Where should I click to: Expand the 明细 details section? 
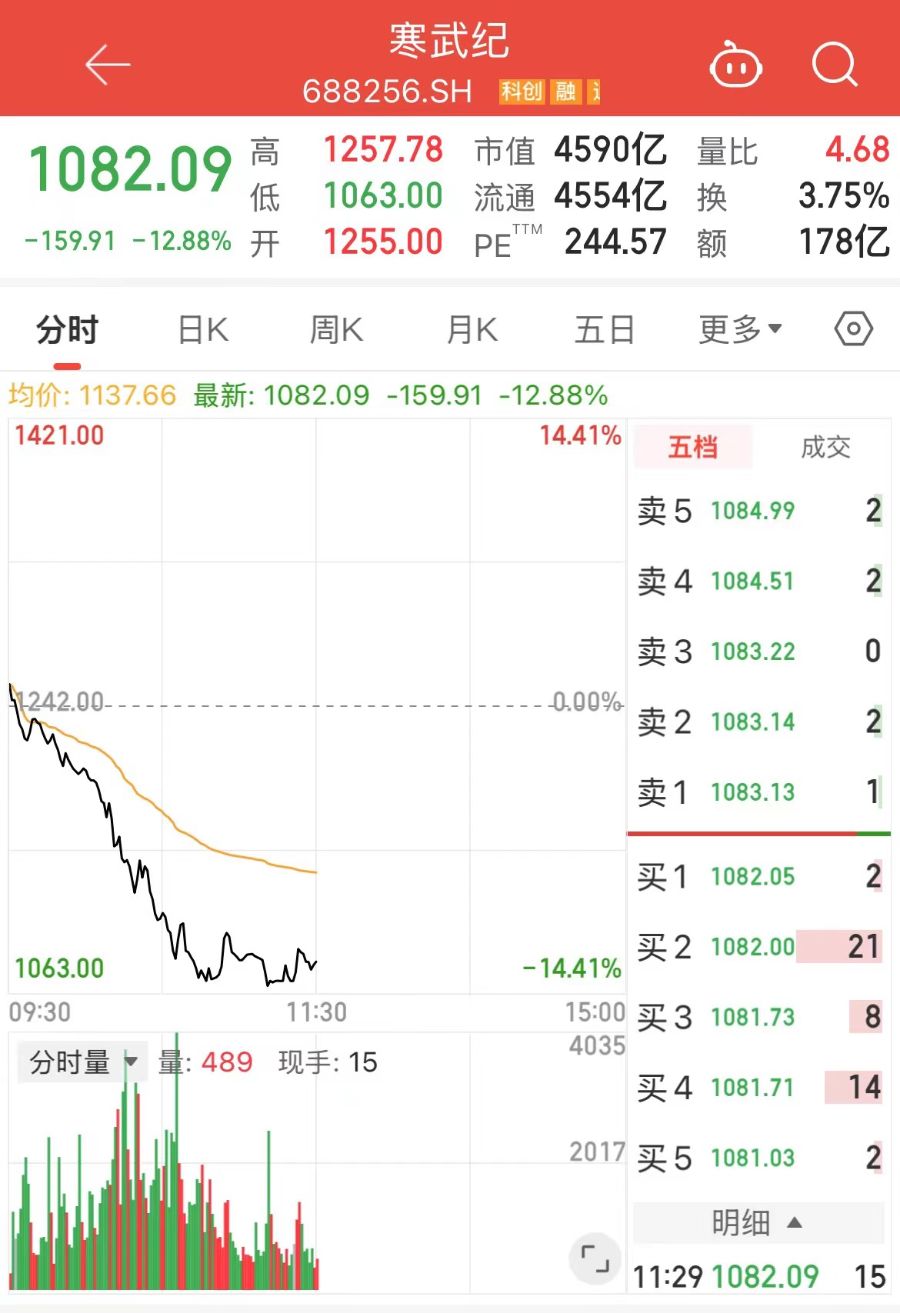pyautogui.click(x=757, y=1222)
